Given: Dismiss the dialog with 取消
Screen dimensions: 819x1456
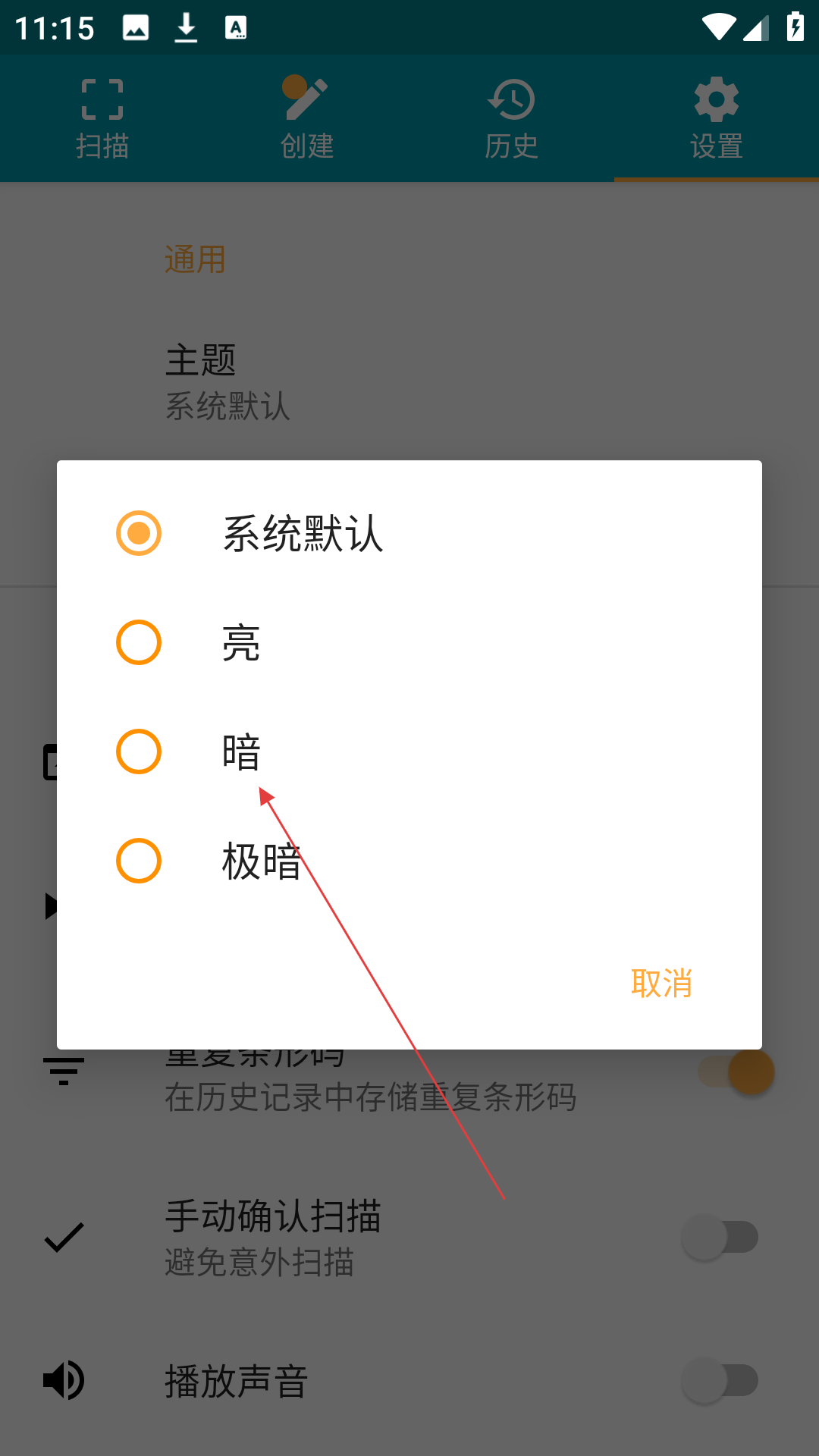Looking at the screenshot, I should pyautogui.click(x=661, y=984).
